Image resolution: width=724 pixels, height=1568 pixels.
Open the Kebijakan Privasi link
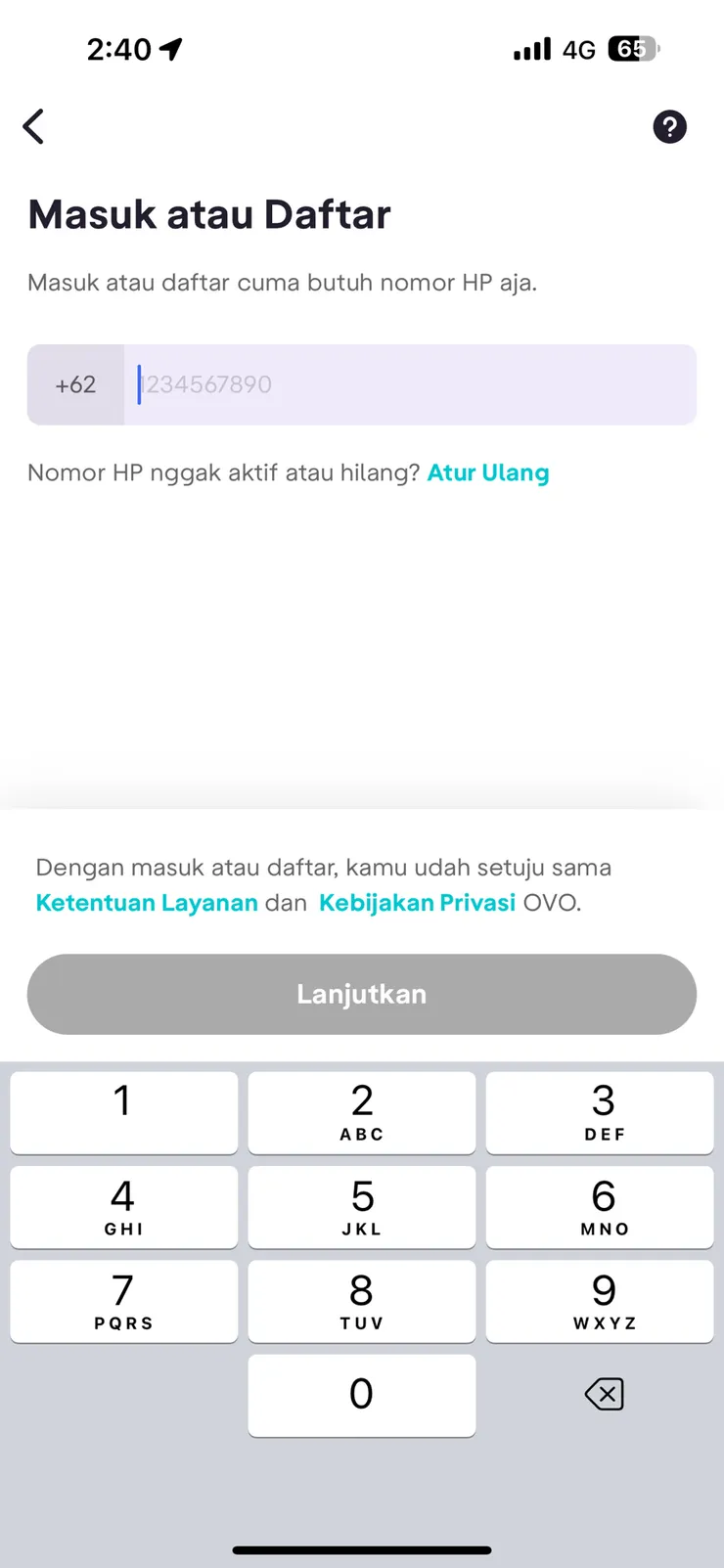click(x=417, y=902)
